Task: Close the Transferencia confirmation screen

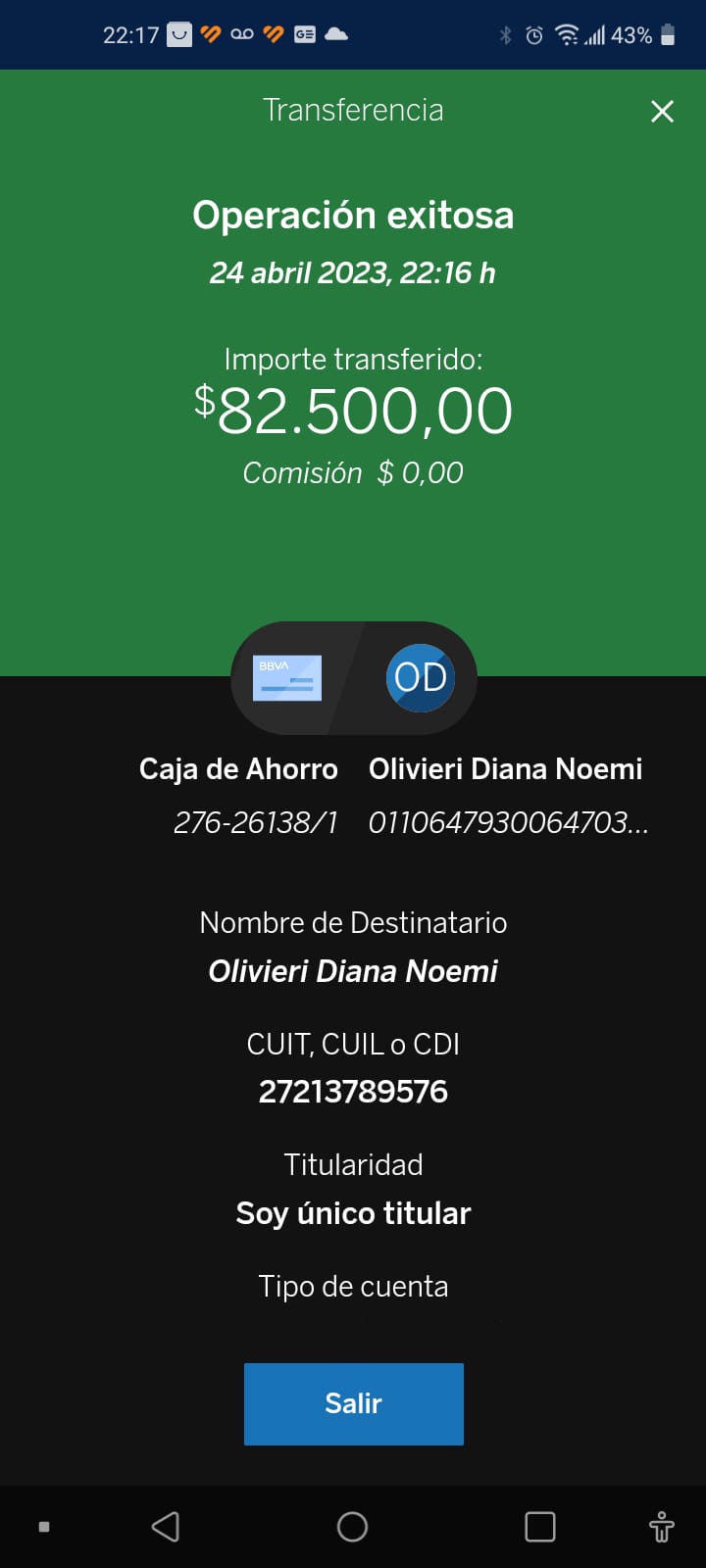Action: (662, 111)
